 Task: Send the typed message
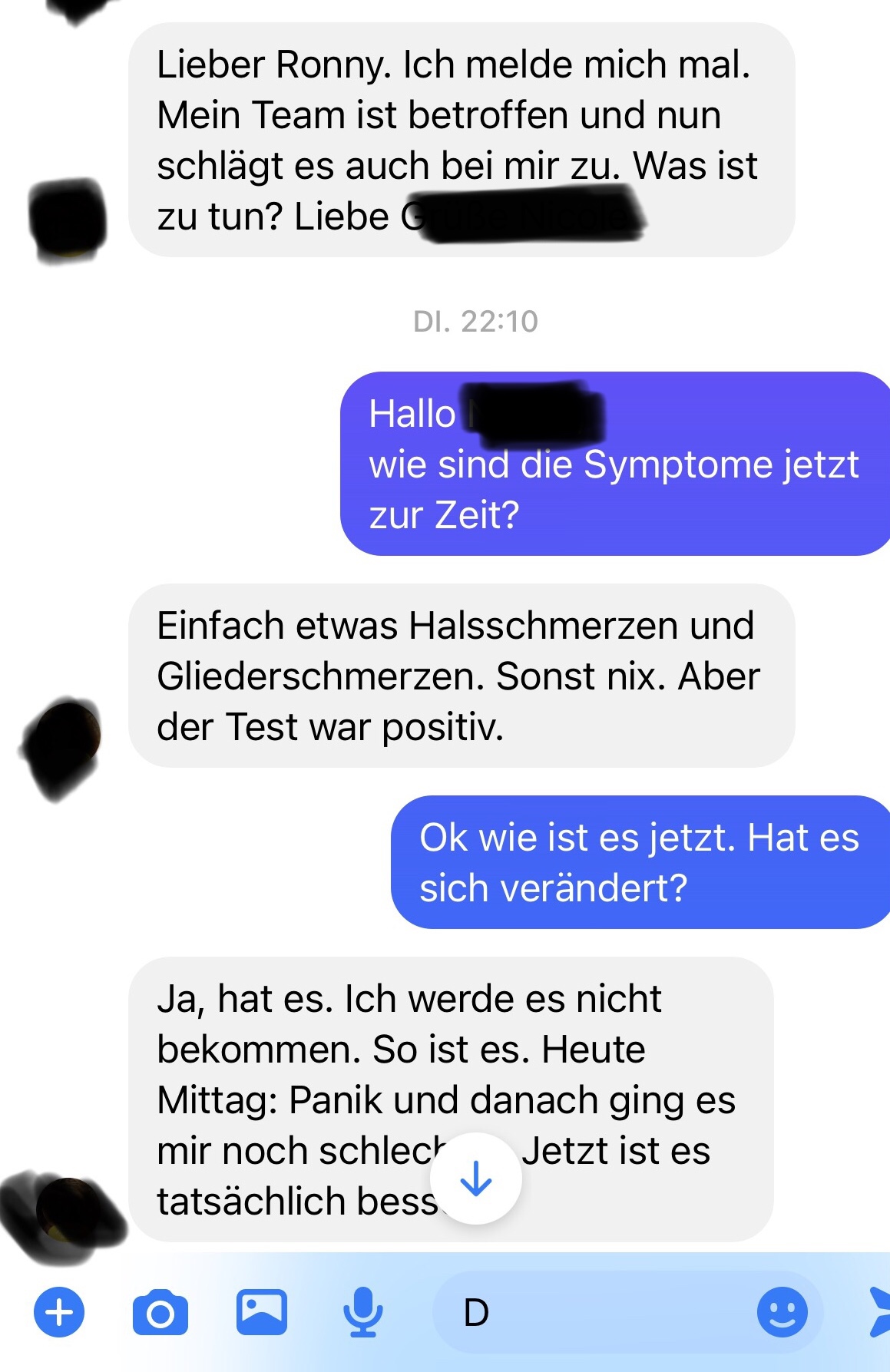point(878,1312)
